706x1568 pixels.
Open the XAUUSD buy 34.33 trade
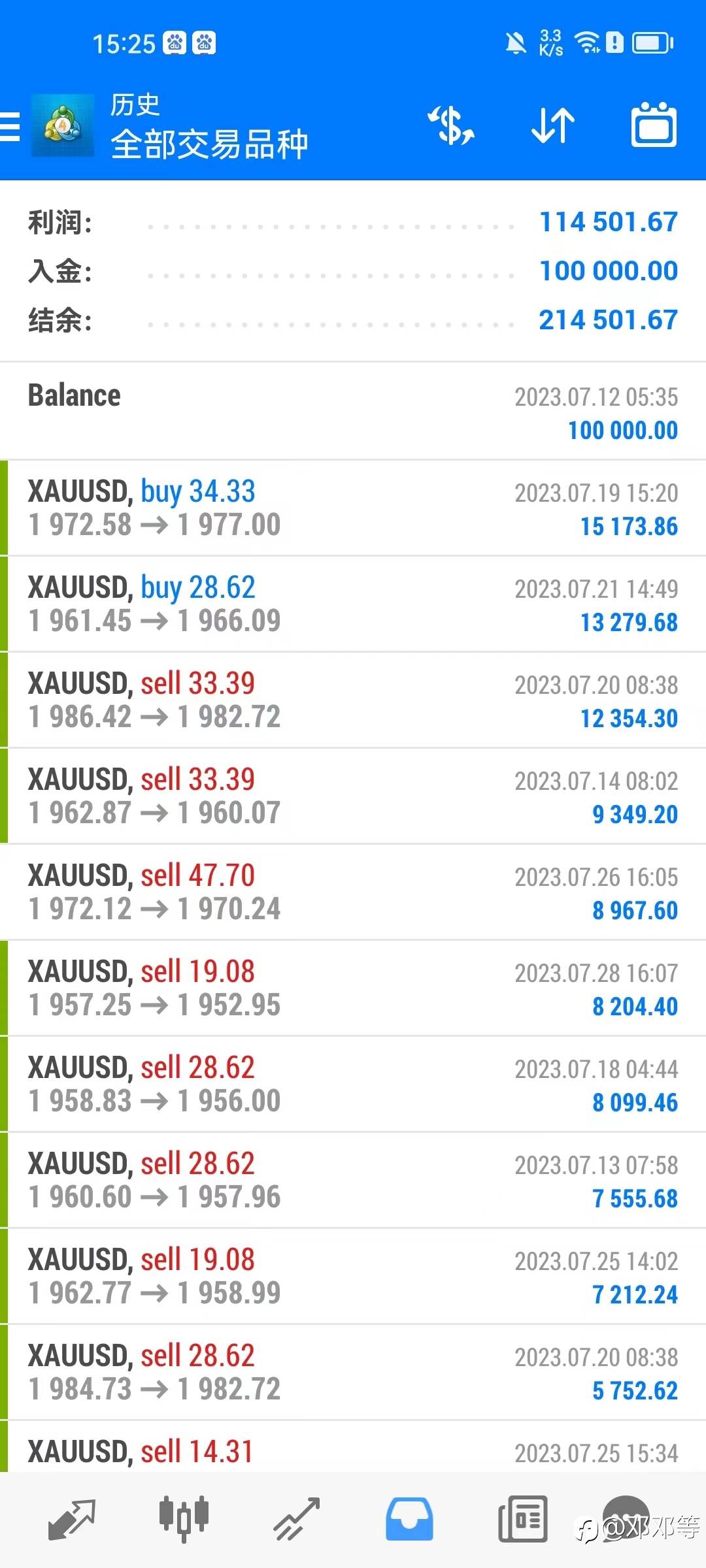[x=353, y=508]
